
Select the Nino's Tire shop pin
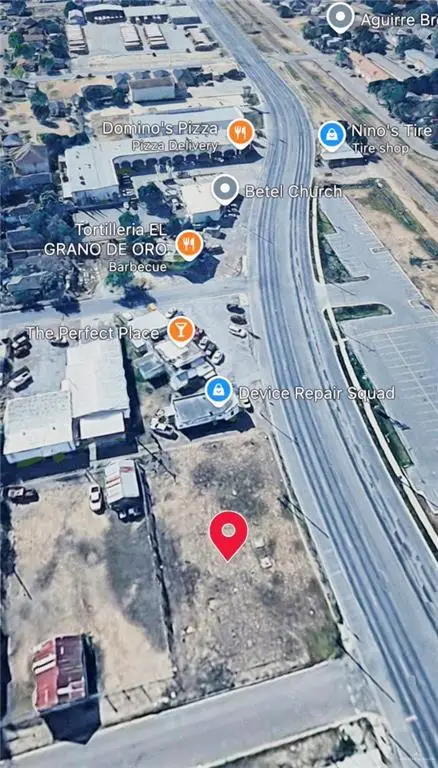(332, 135)
